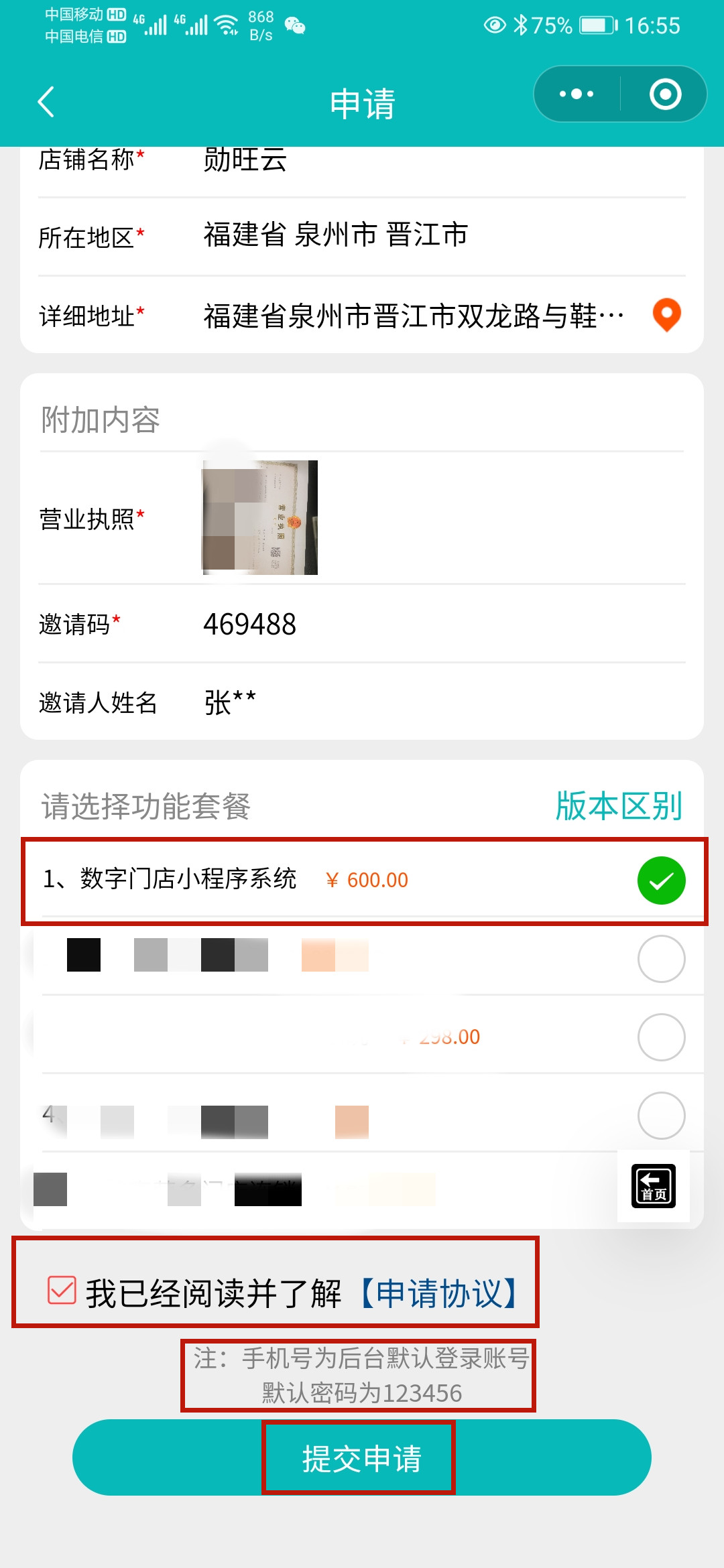Open the 【申请协议】 link
The width and height of the screenshot is (724, 1568).
[x=439, y=1293]
